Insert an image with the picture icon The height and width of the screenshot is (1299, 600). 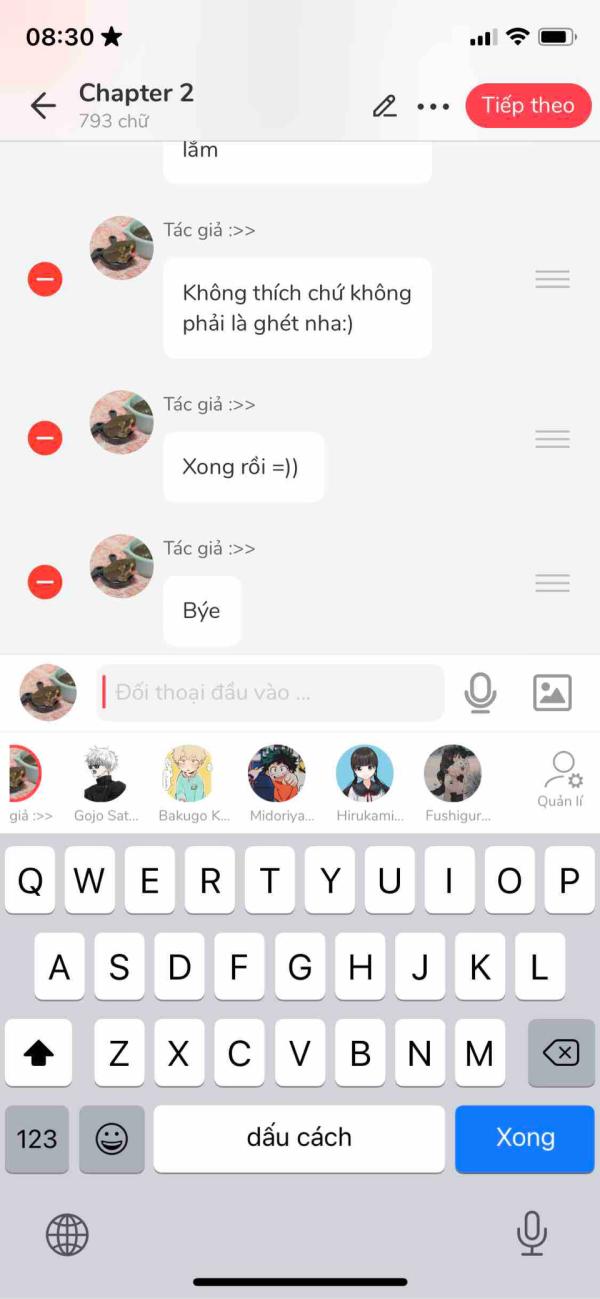point(552,692)
